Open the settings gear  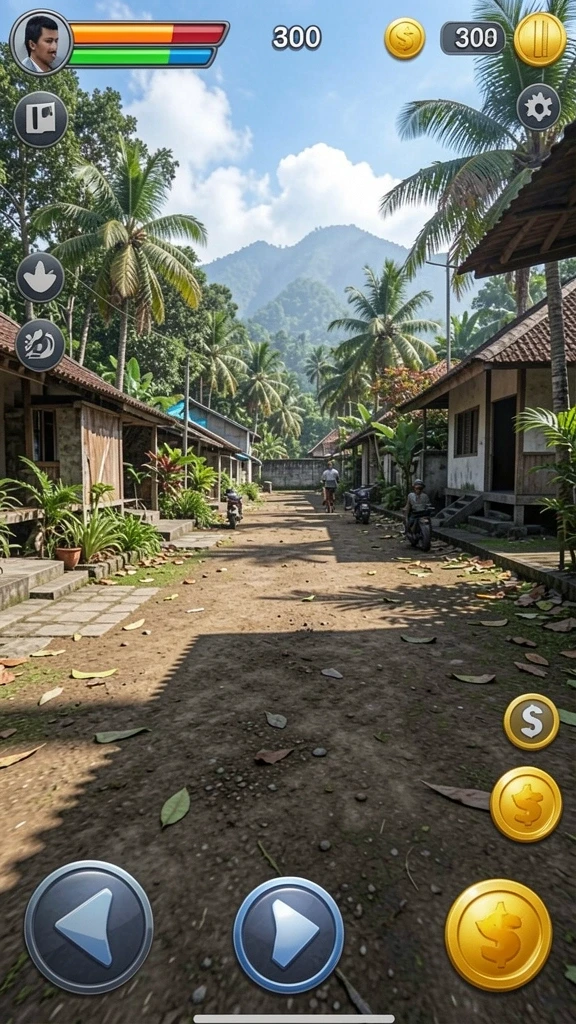click(x=539, y=107)
